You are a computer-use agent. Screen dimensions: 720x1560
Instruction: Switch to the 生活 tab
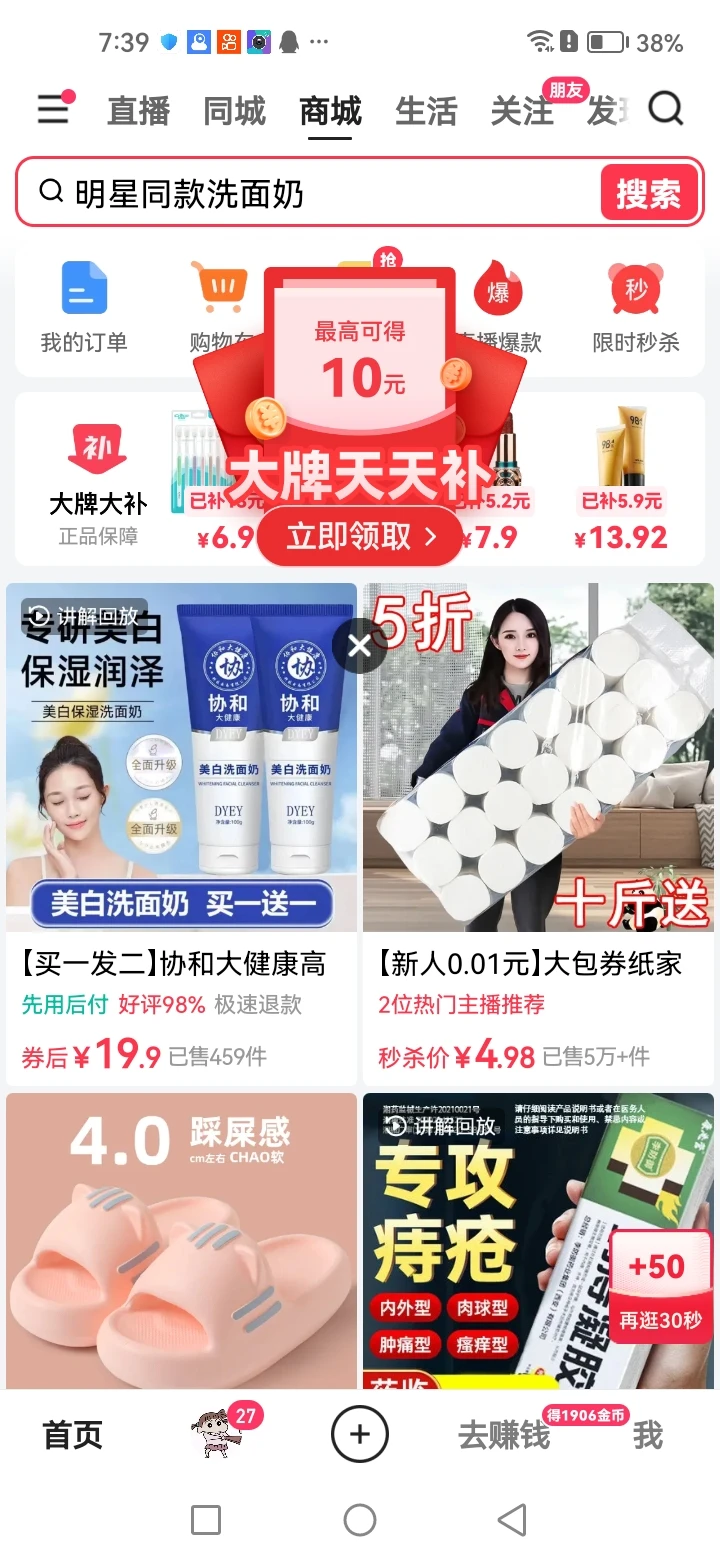(x=426, y=111)
